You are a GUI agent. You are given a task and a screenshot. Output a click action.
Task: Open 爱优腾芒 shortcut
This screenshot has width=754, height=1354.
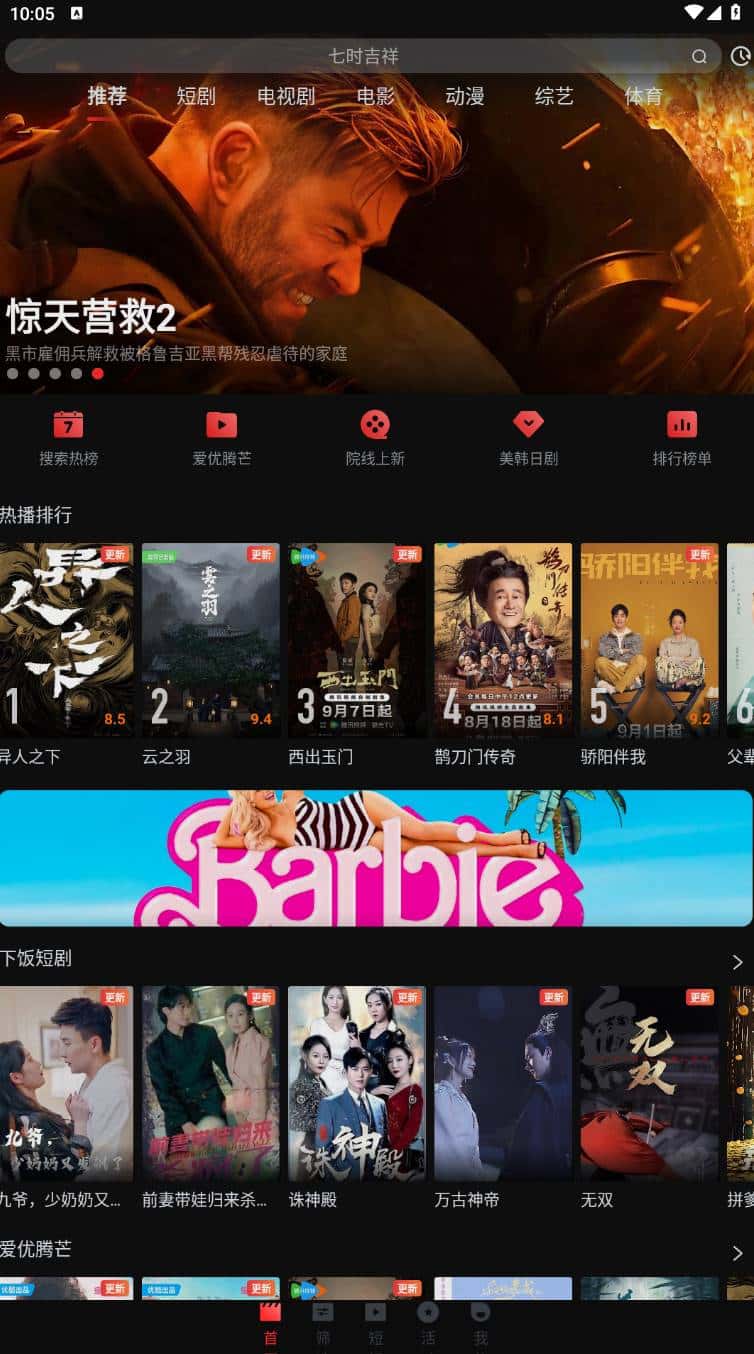coord(221,438)
